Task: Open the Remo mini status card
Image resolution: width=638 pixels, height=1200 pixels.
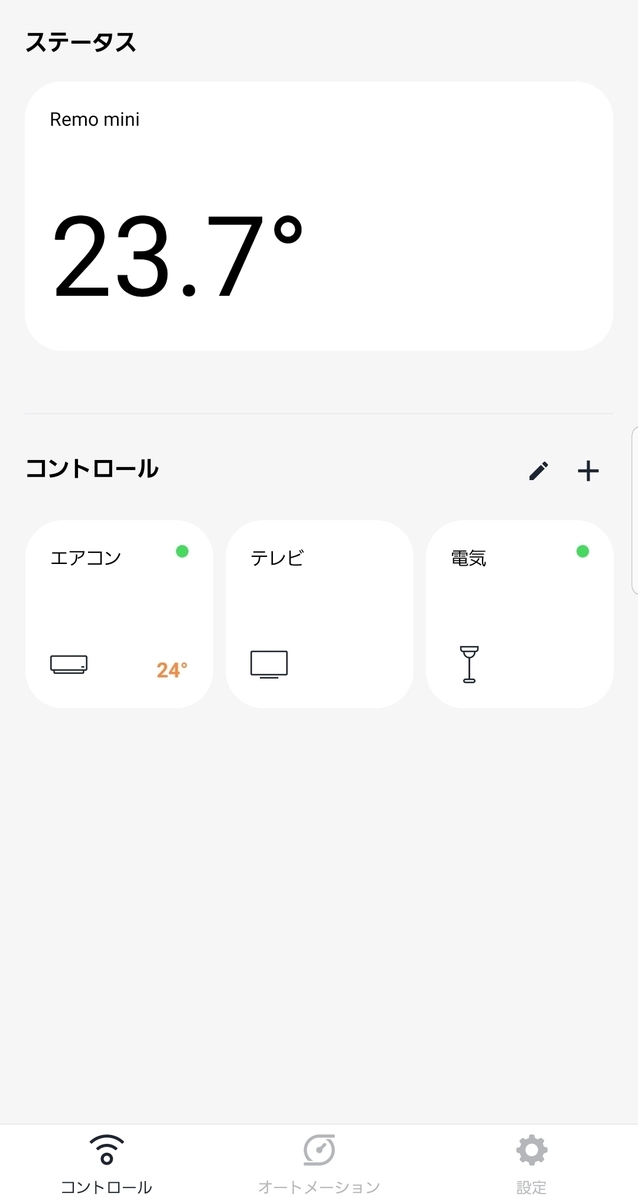Action: pyautogui.click(x=319, y=216)
